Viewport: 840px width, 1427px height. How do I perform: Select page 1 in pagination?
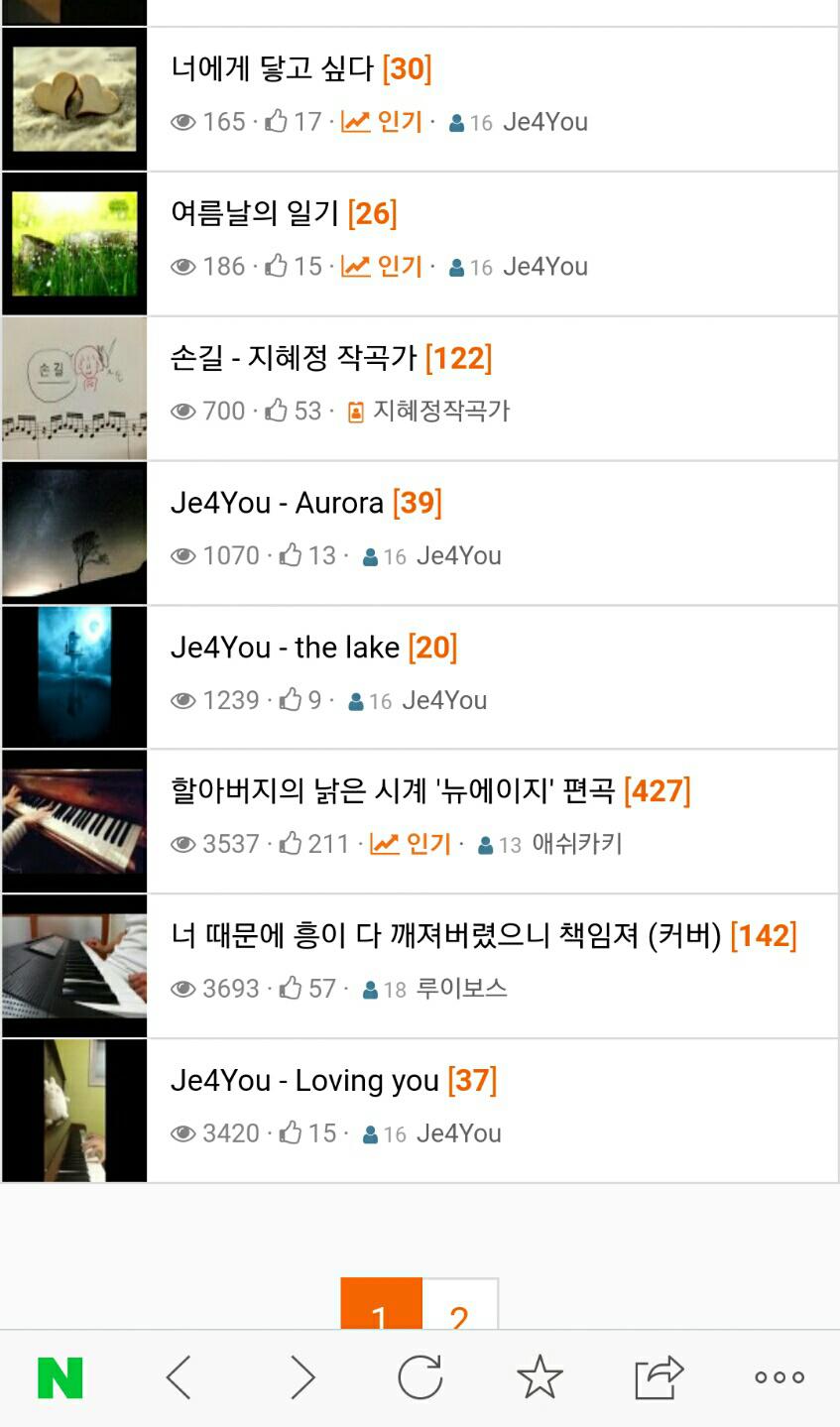(381, 1309)
